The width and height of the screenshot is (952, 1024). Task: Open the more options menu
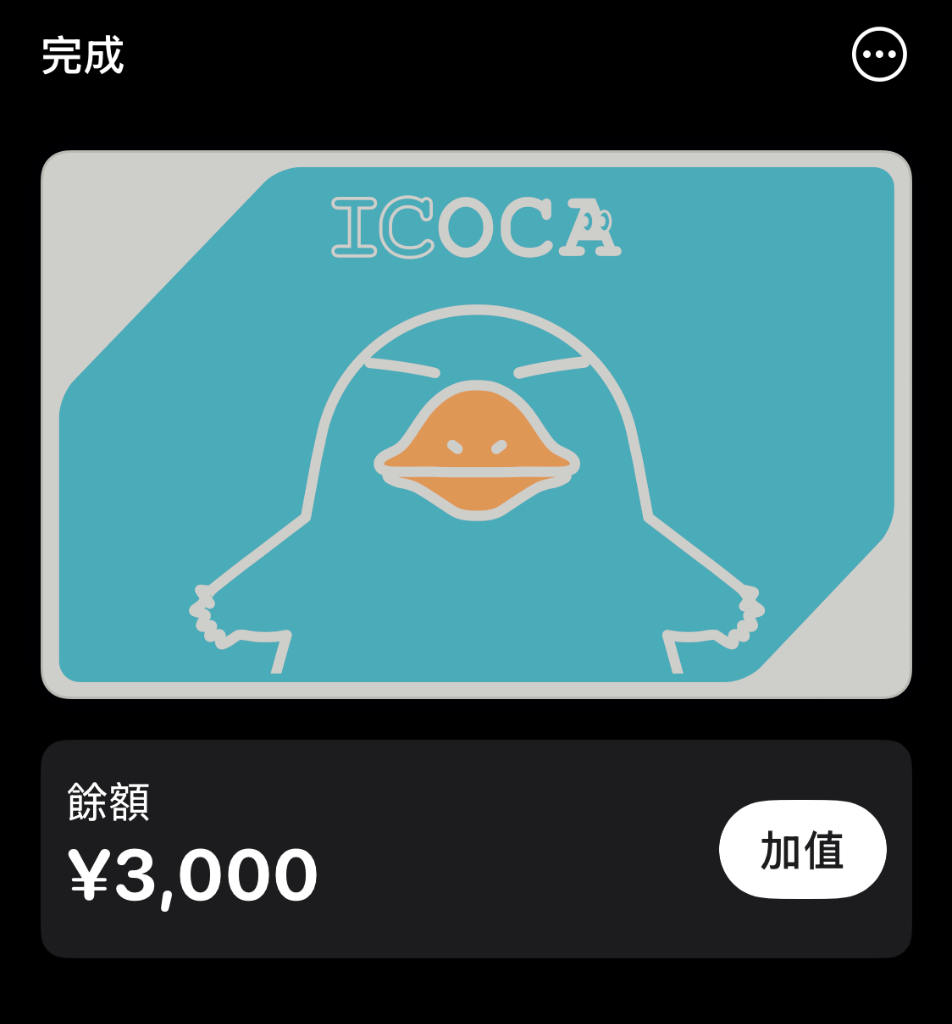[x=878, y=55]
